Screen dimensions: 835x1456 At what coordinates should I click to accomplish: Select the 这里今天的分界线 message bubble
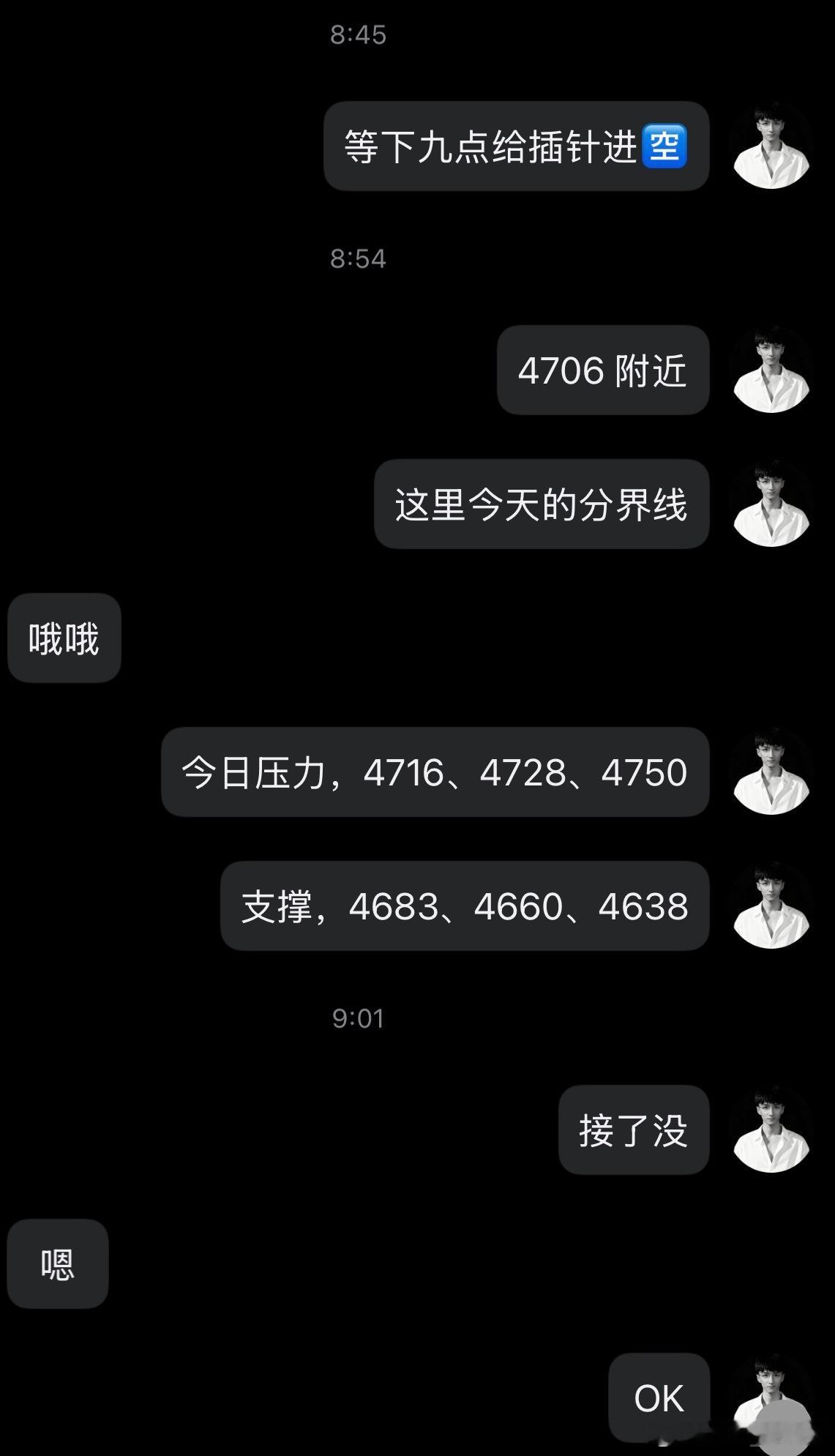tap(544, 505)
